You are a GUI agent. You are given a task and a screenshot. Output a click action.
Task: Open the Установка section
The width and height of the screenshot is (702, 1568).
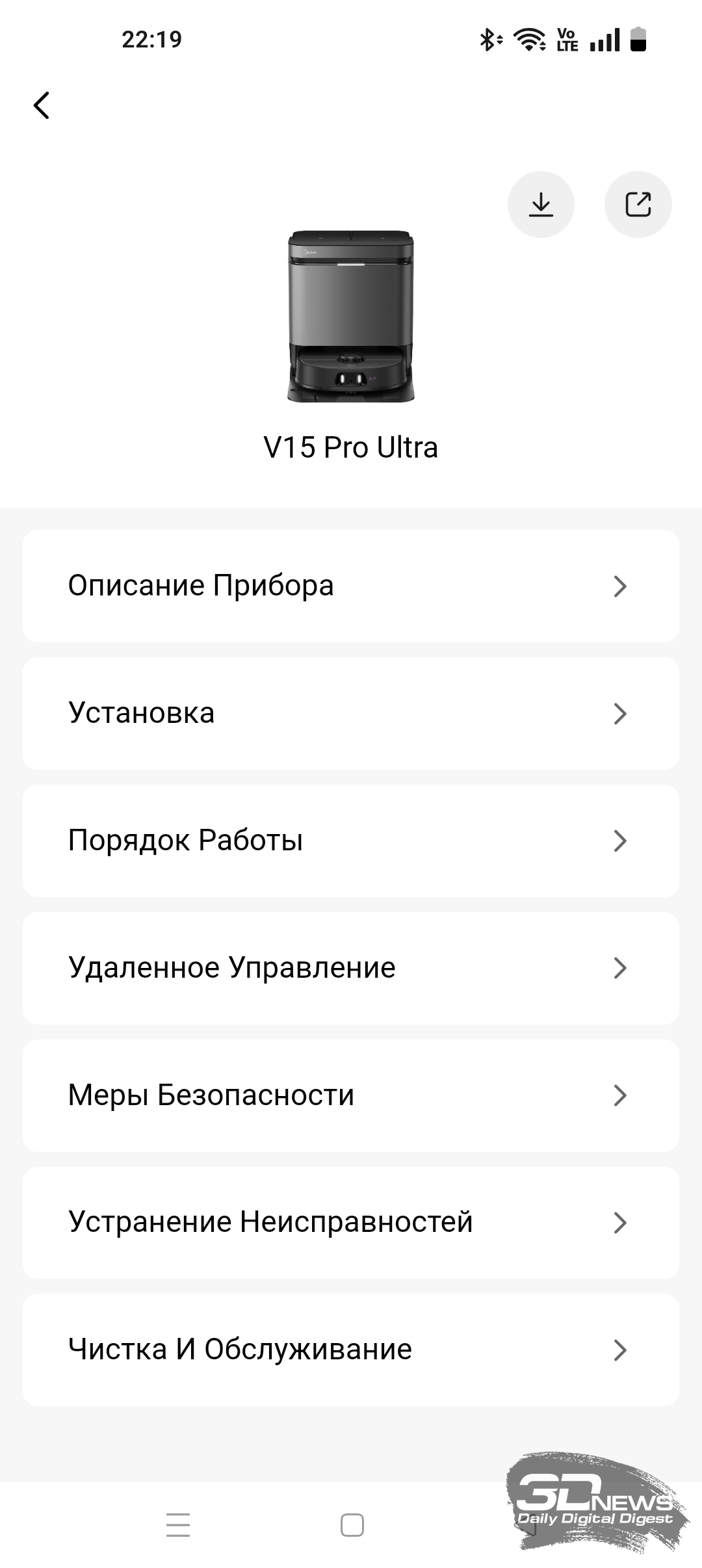click(x=351, y=713)
